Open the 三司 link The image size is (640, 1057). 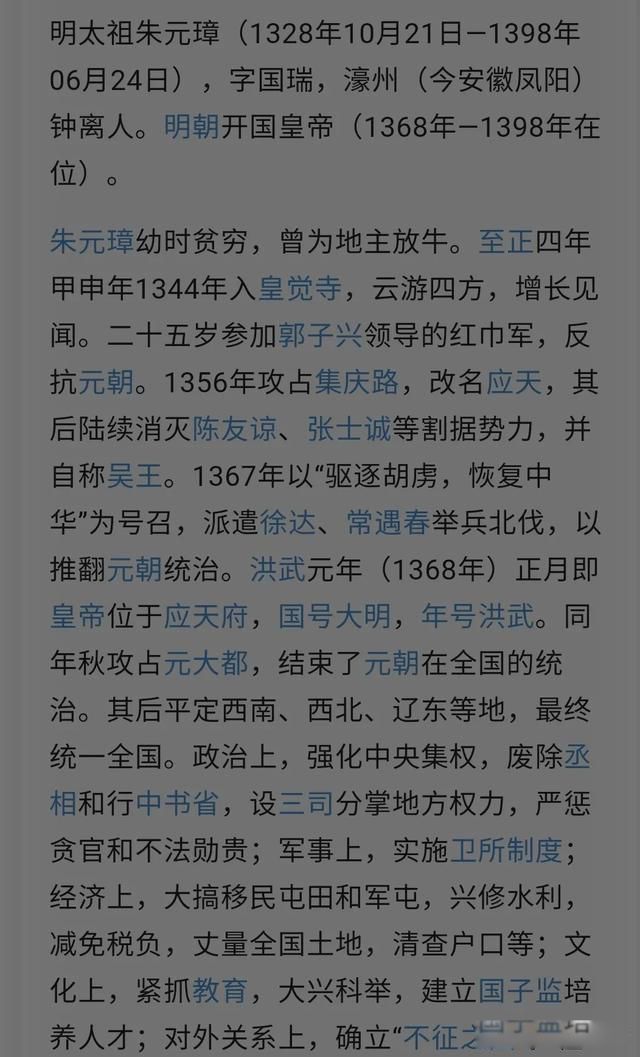(x=304, y=801)
